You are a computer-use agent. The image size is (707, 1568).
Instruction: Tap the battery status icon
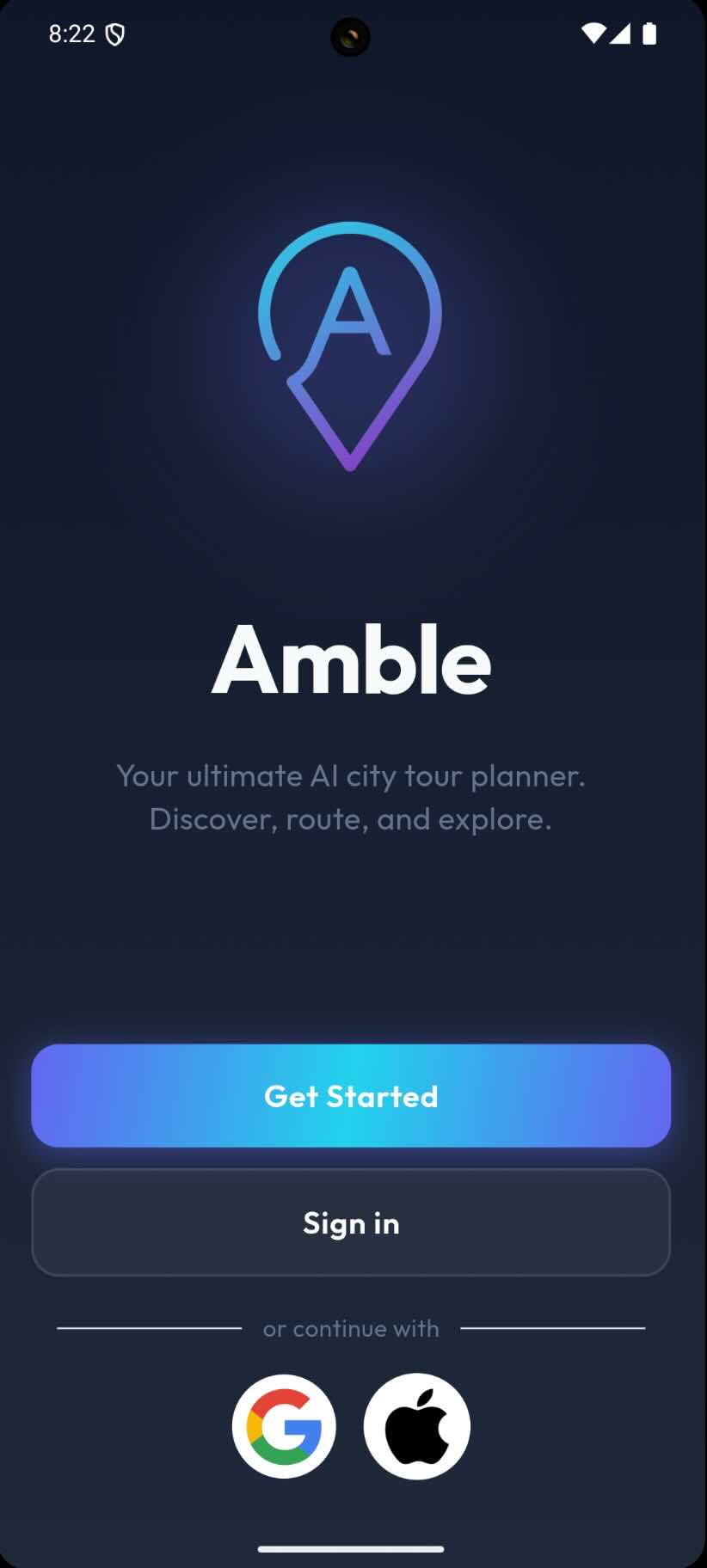click(649, 33)
